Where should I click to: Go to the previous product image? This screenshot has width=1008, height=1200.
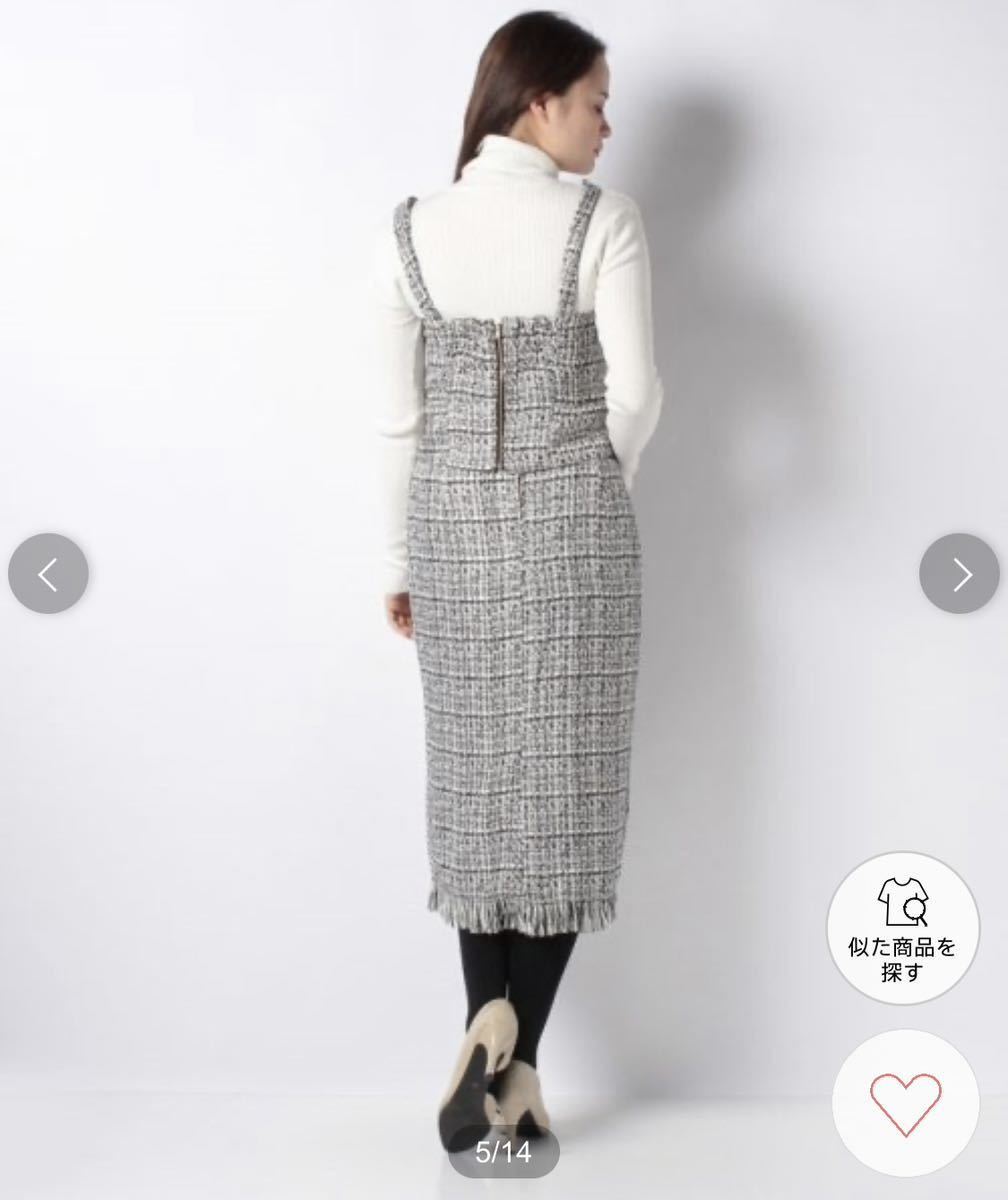pyautogui.click(x=48, y=574)
